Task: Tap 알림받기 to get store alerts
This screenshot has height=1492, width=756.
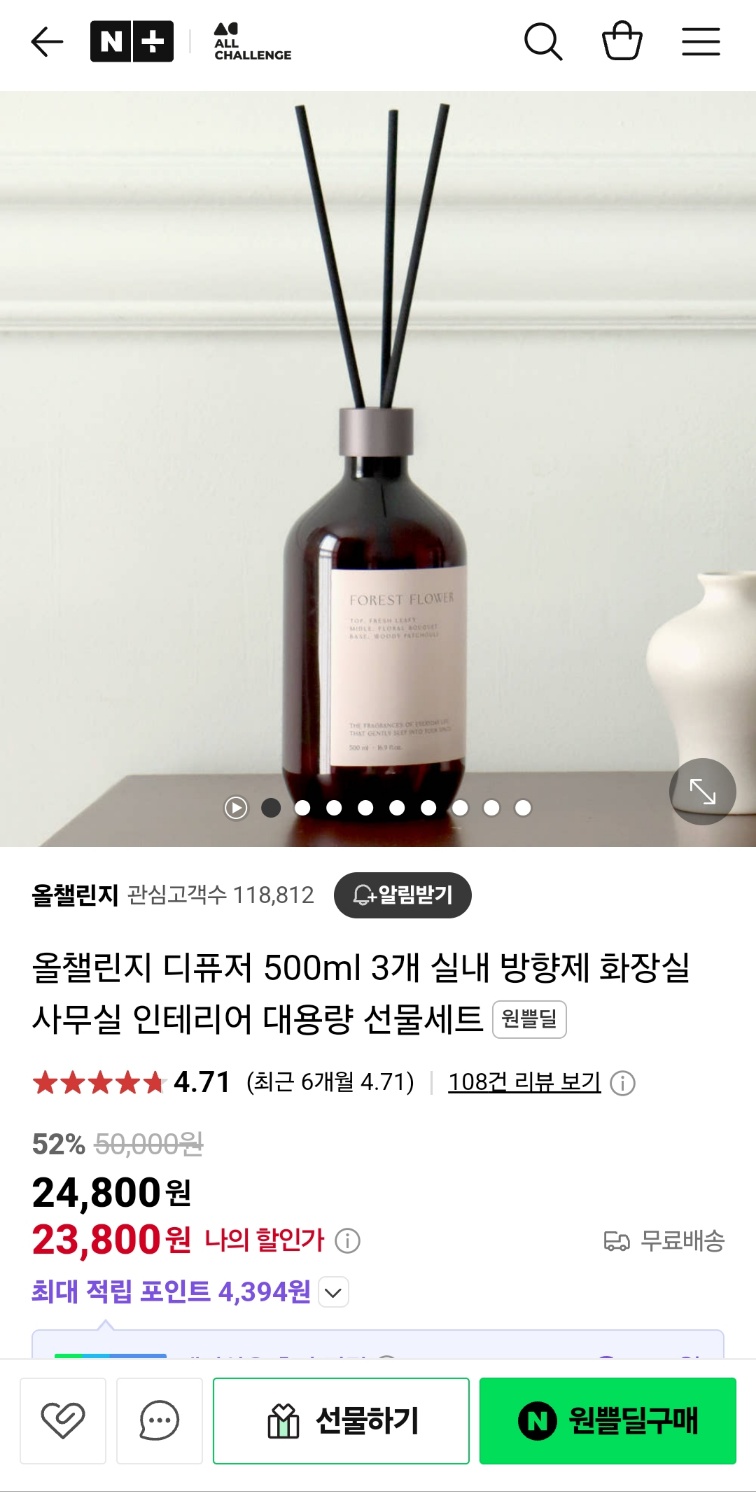Action: tap(402, 895)
